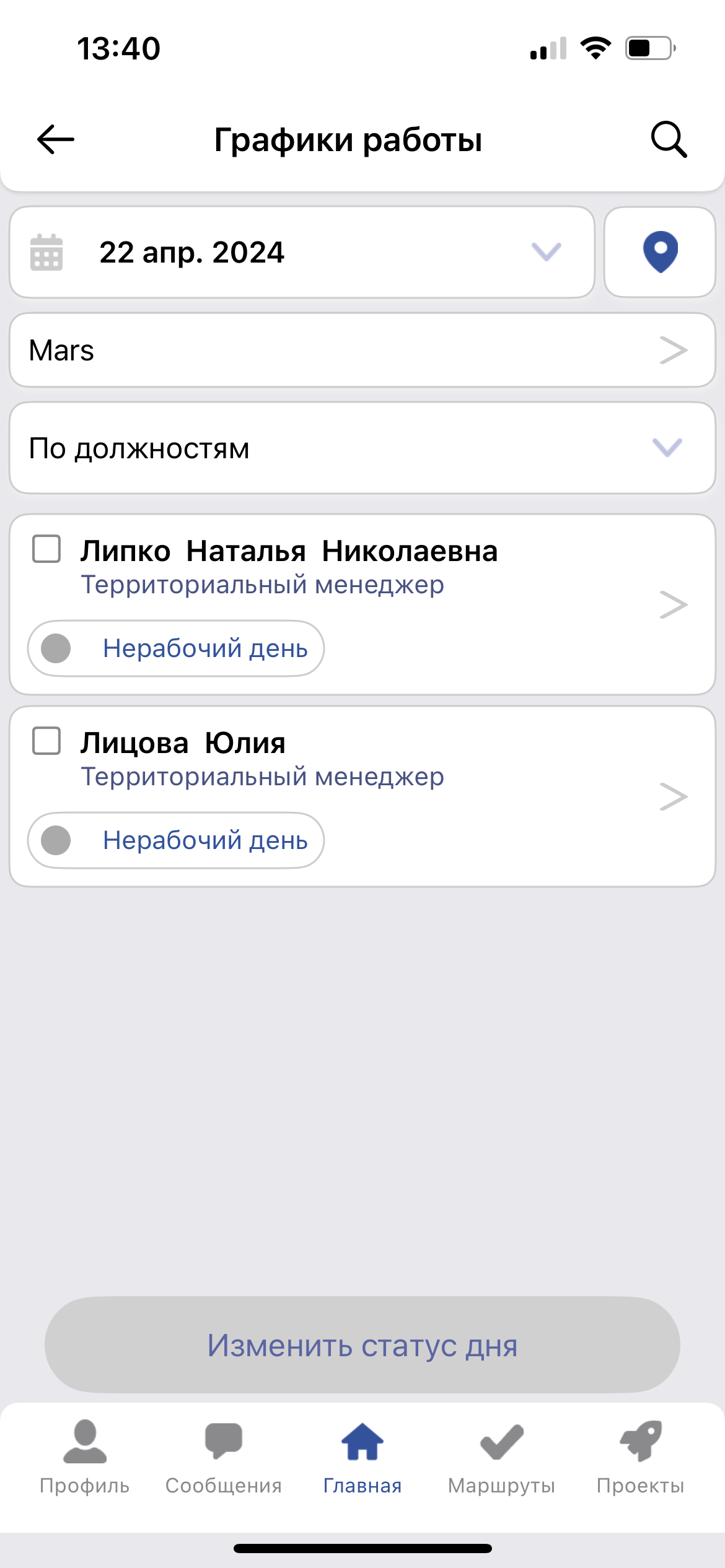Viewport: 725px width, 1568px height.
Task: Switch to the Маршруты tab
Action: pos(501,1457)
